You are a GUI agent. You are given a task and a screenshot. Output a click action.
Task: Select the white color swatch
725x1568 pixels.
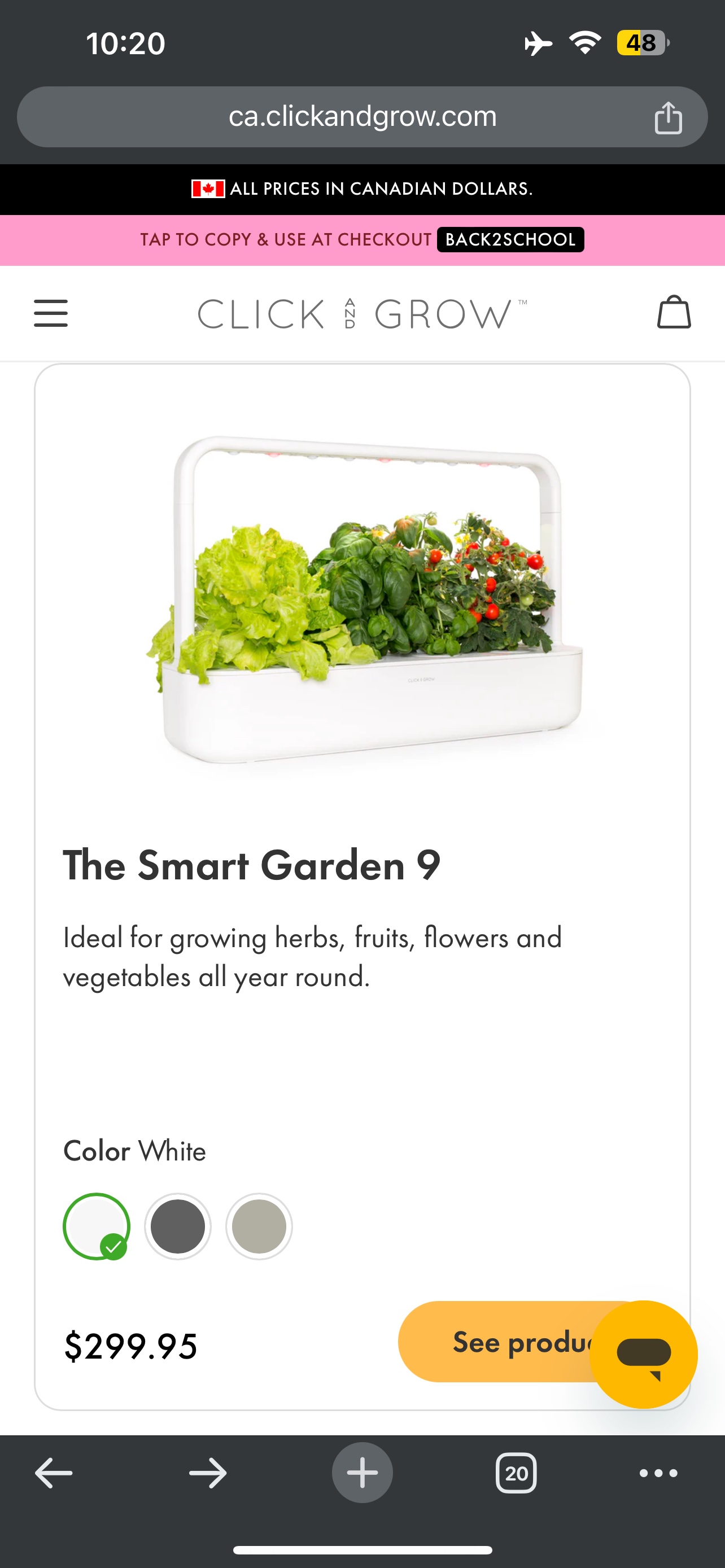pos(96,1227)
